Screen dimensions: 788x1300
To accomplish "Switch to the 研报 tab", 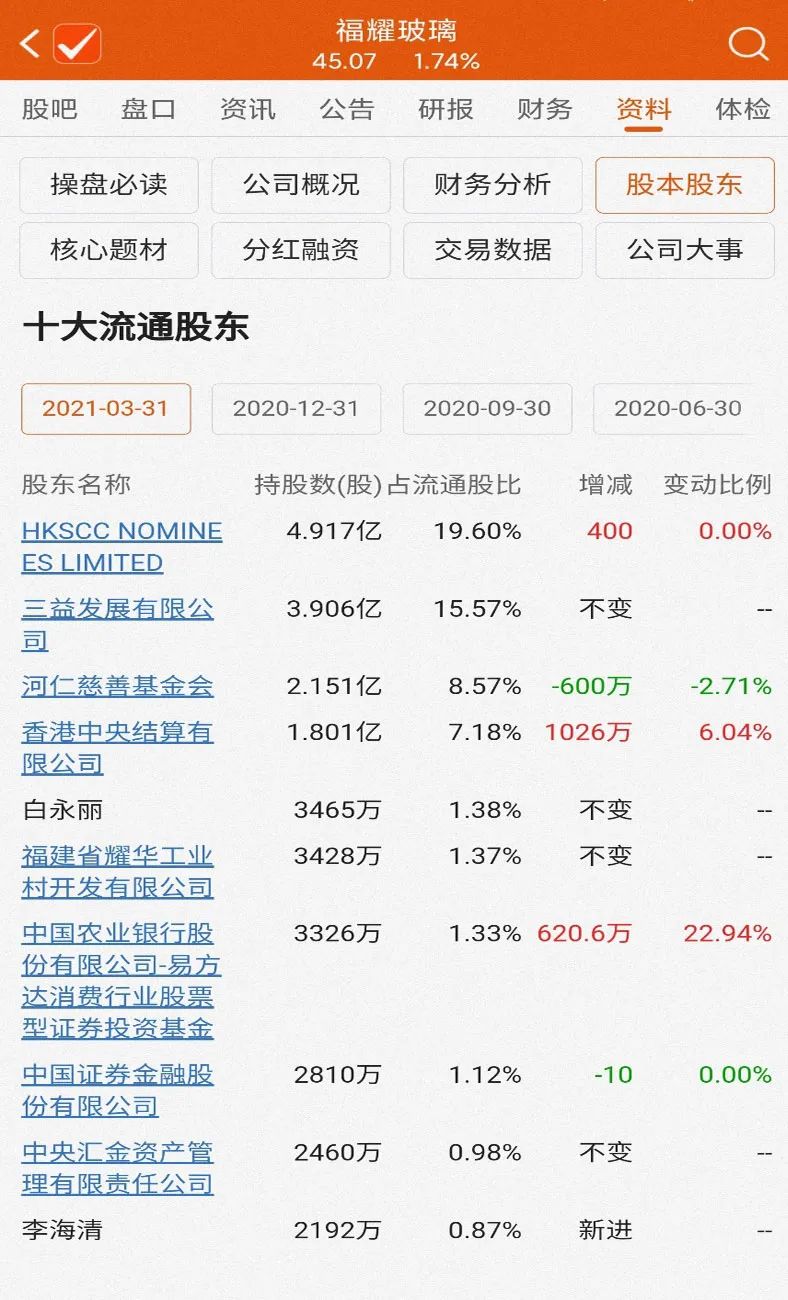I will [x=445, y=110].
